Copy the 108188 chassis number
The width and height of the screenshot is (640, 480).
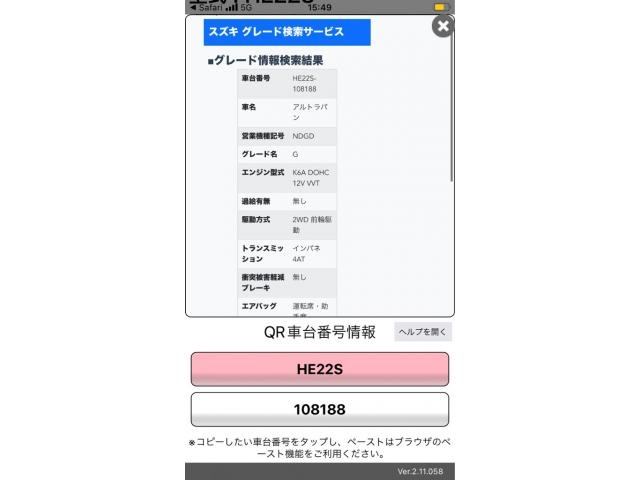[x=319, y=409]
